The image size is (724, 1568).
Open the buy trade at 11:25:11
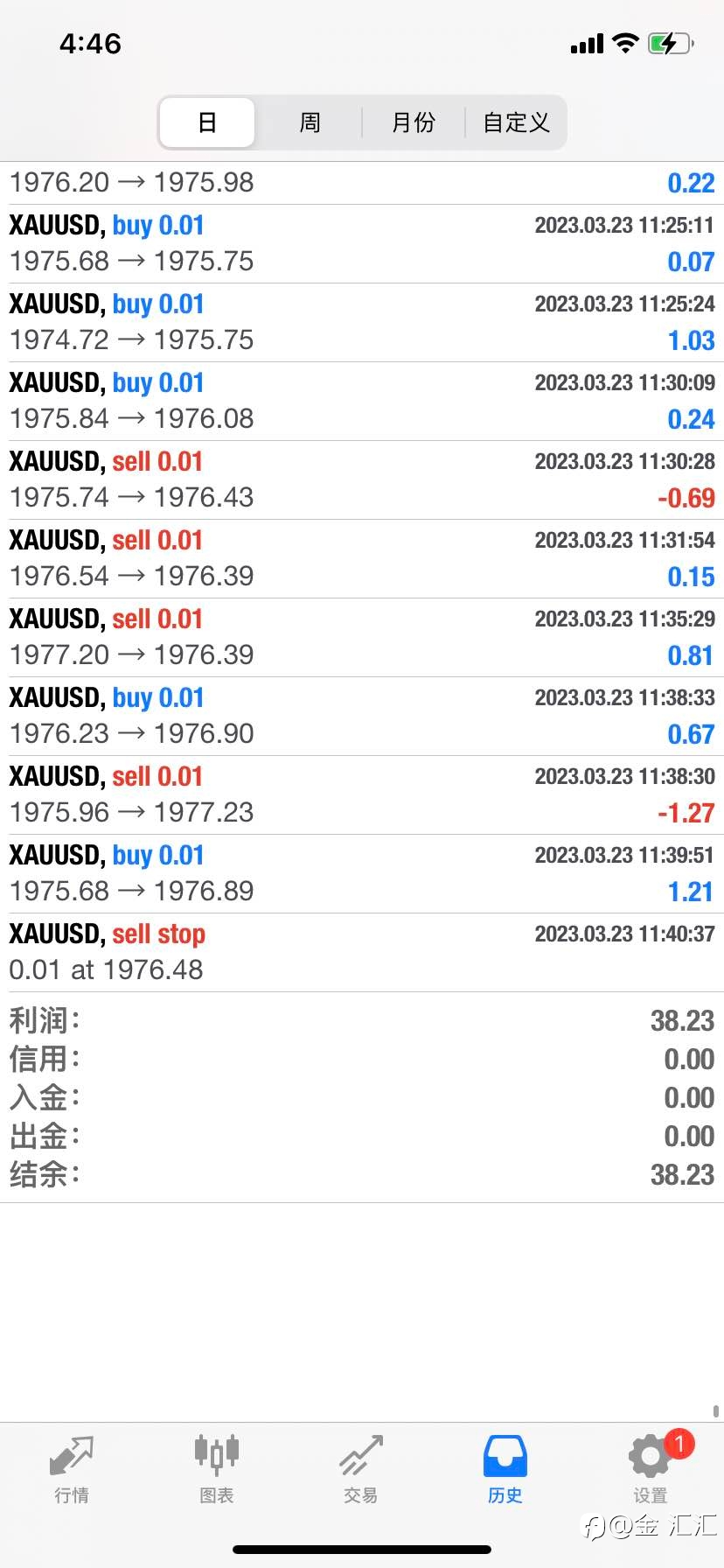[362, 244]
